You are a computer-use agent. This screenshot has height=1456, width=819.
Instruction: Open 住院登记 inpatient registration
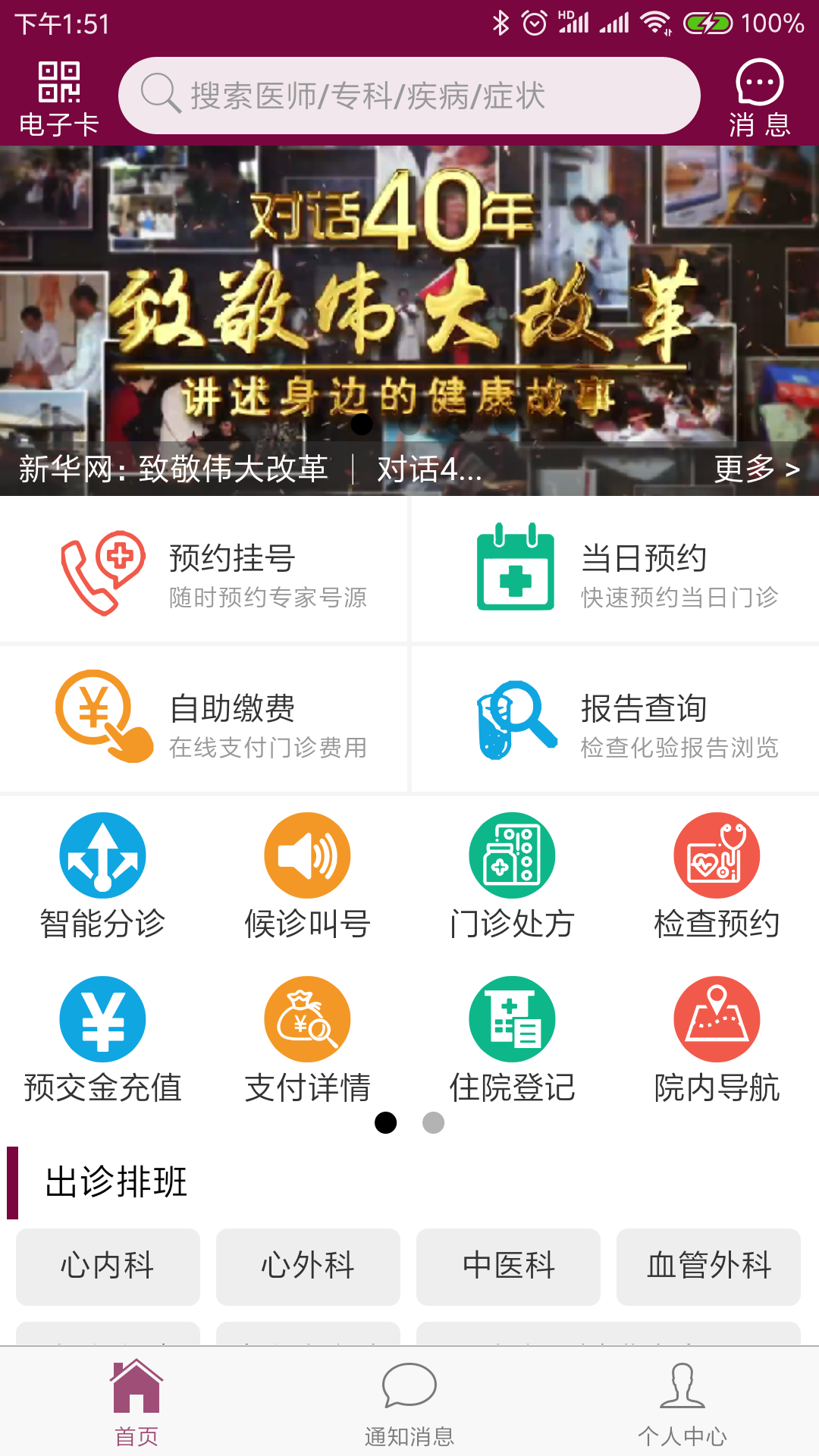coord(512,1039)
